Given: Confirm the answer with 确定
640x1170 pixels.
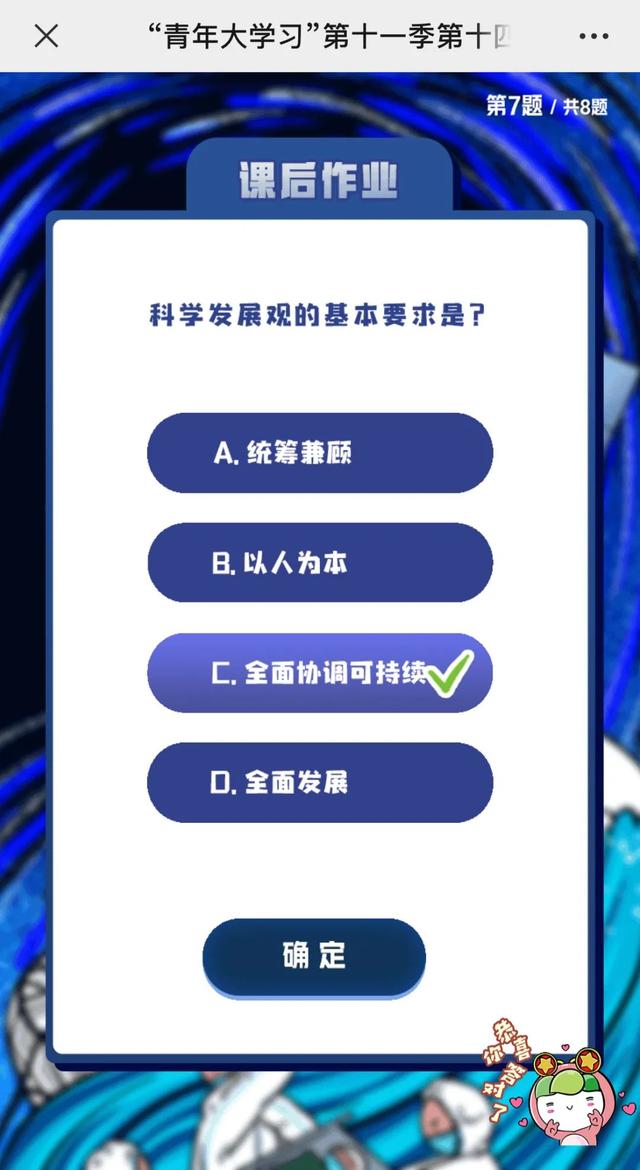Looking at the screenshot, I should [x=314, y=956].
